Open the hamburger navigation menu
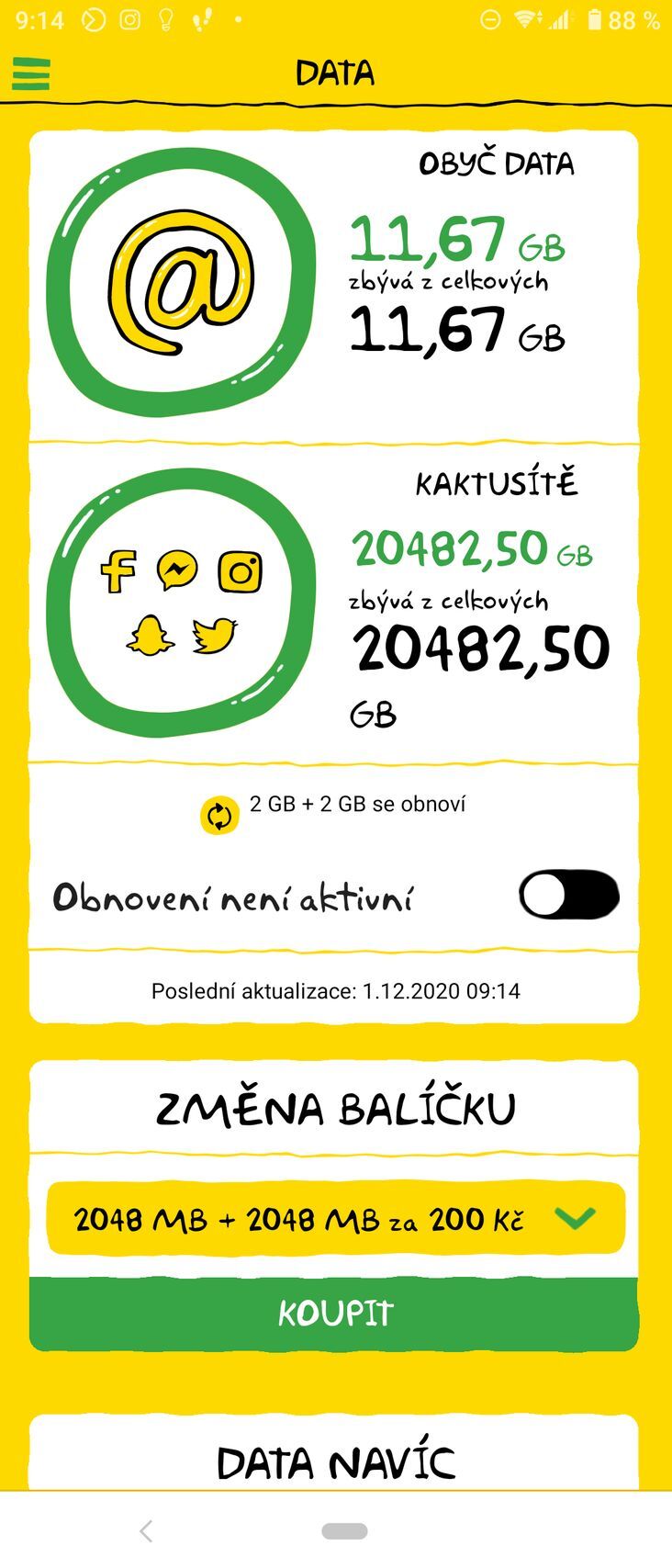This screenshot has height=1568, width=672. (31, 73)
